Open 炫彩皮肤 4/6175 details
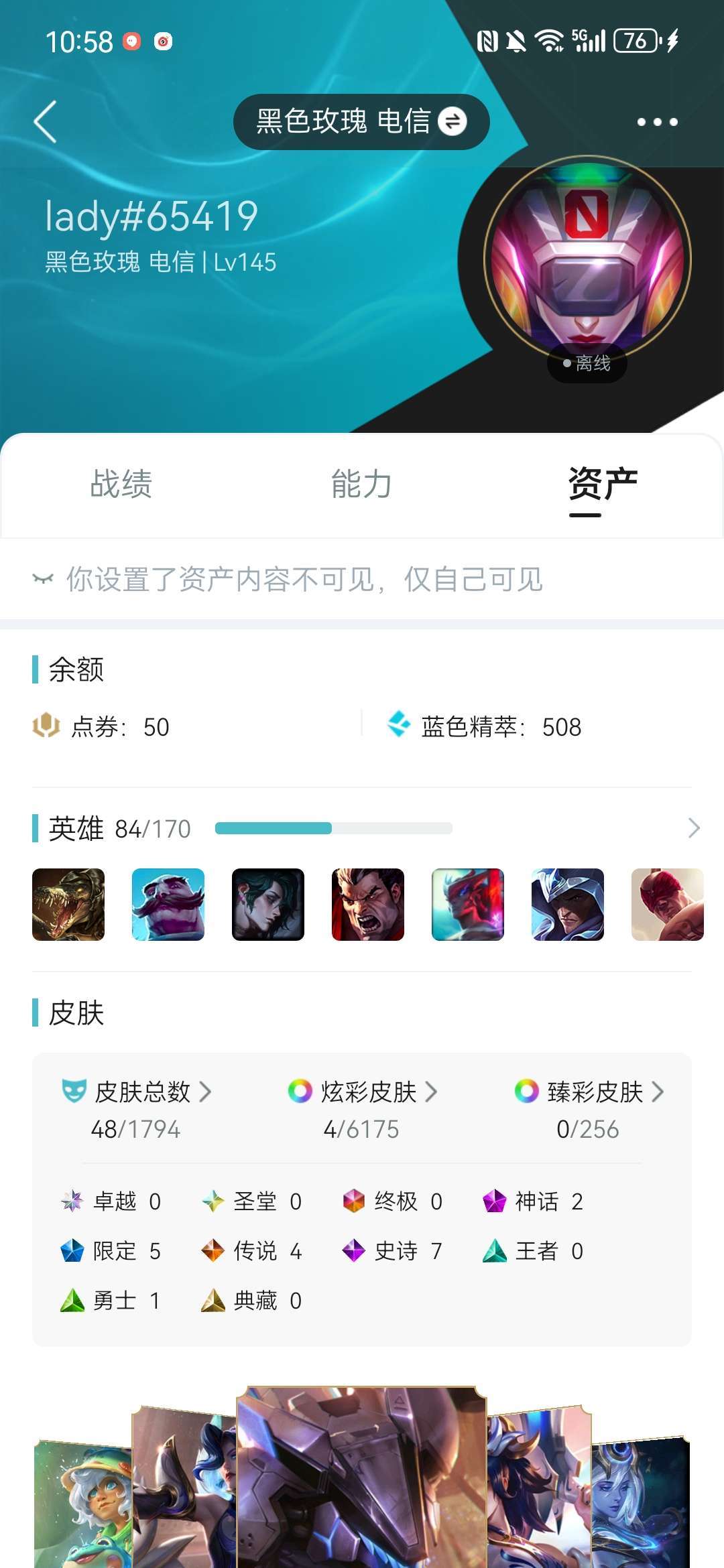This screenshot has width=724, height=1568. tap(363, 1109)
